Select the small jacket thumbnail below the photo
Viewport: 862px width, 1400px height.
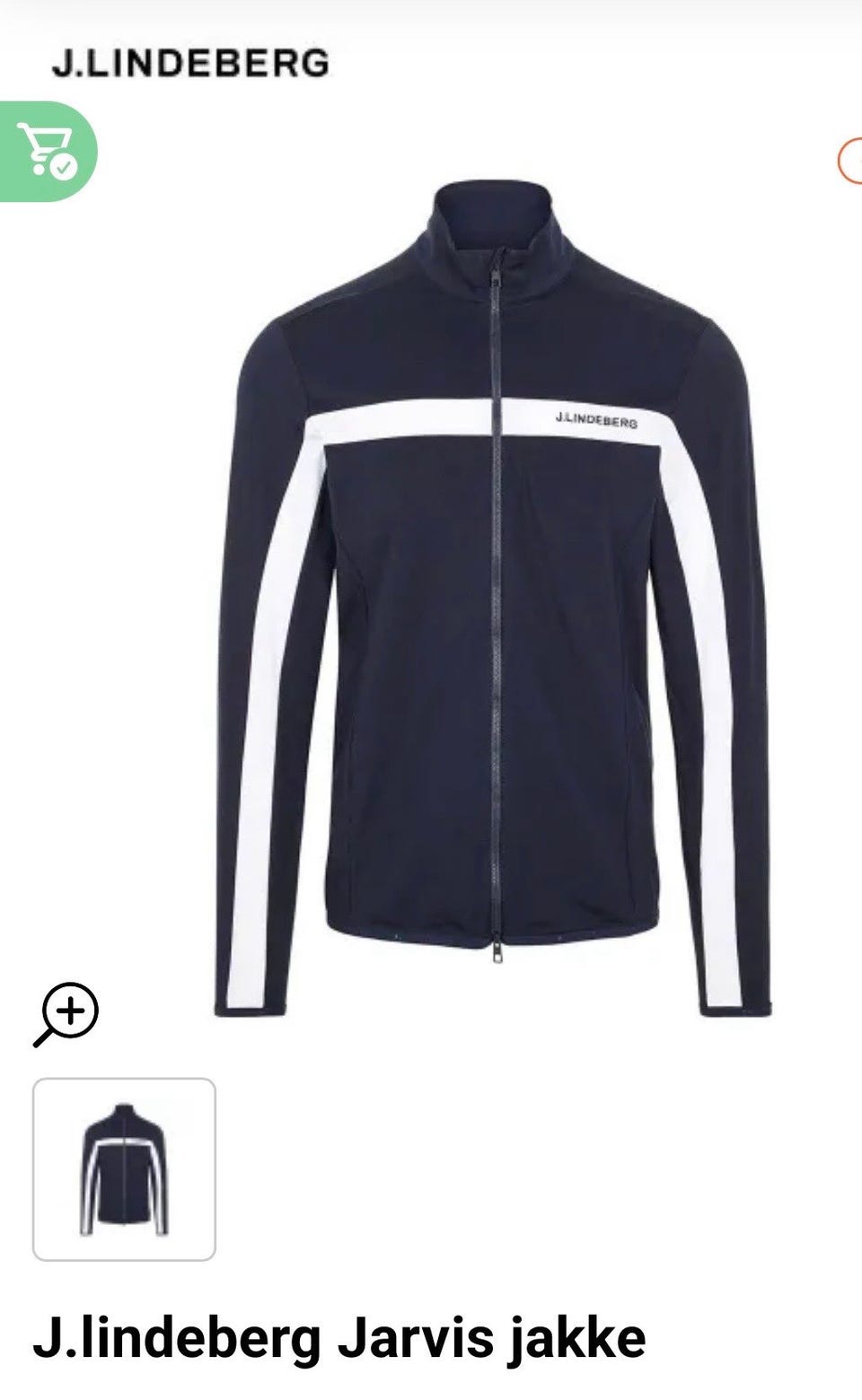[124, 1168]
